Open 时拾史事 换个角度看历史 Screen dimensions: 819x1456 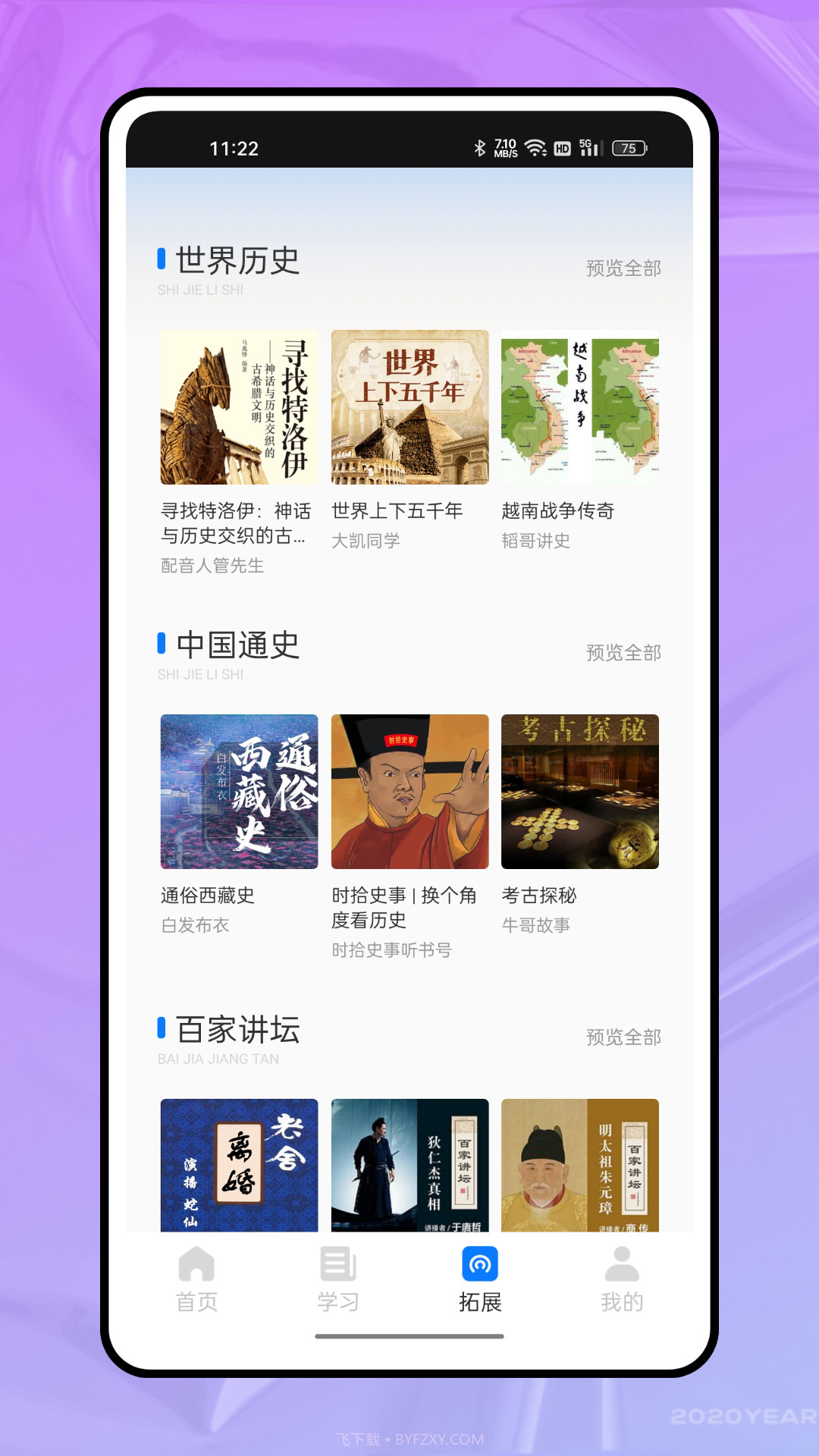coord(409,791)
